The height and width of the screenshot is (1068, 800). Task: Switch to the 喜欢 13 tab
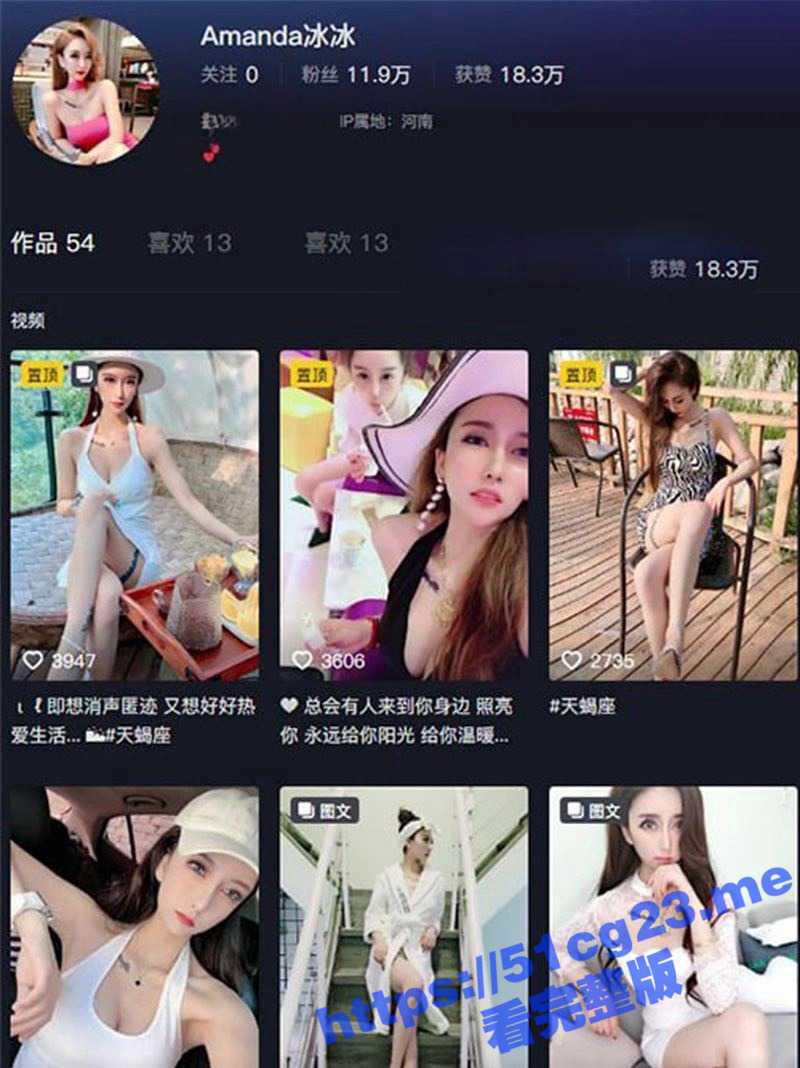189,243
